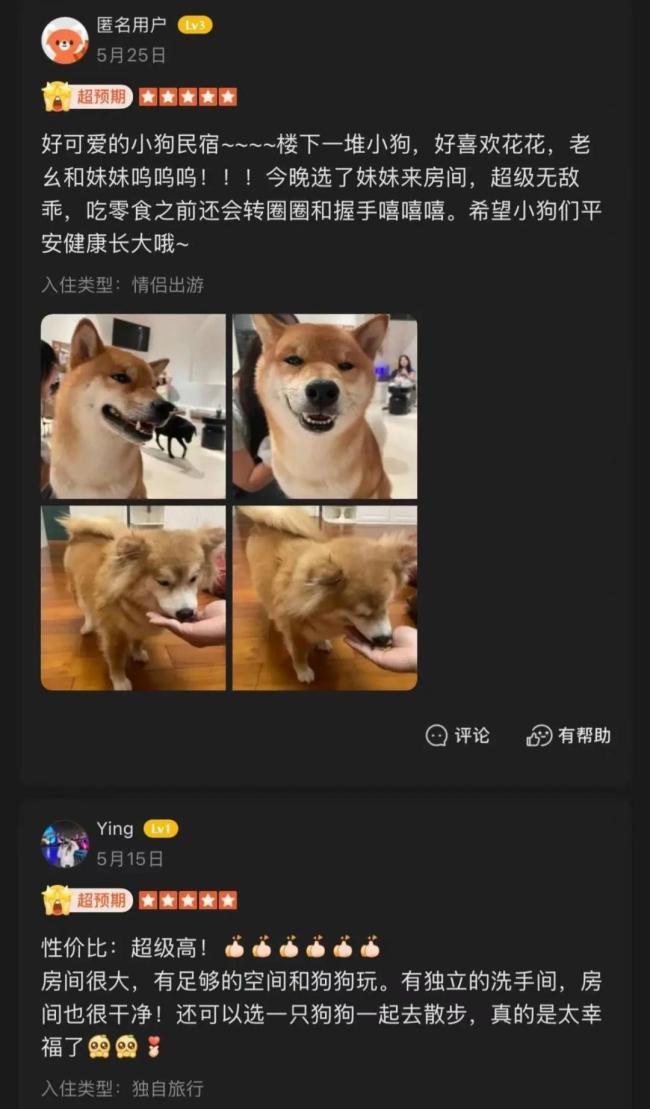Comment on the anonymous user's review

(458, 736)
